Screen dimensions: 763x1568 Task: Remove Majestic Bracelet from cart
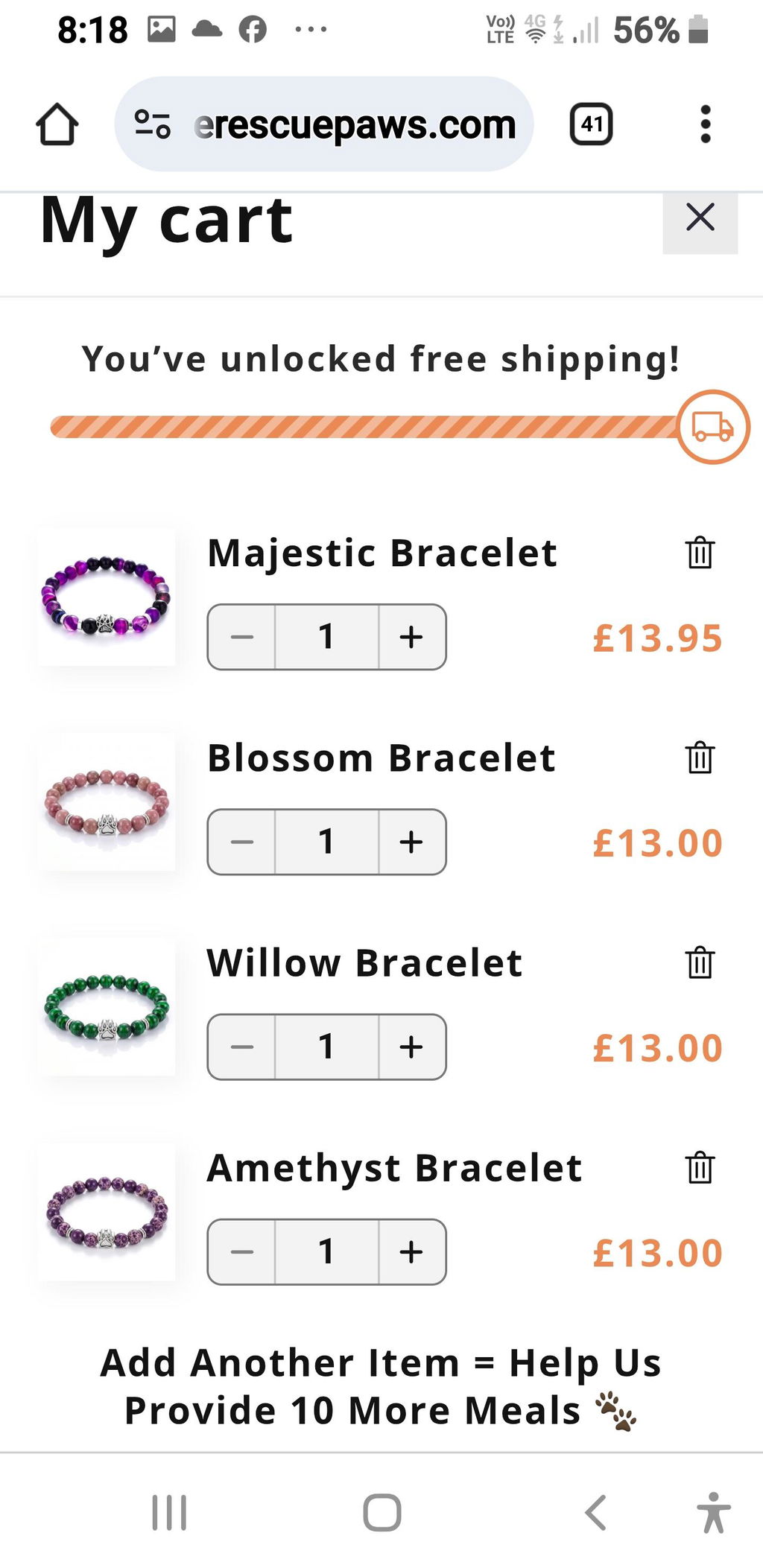tap(700, 553)
